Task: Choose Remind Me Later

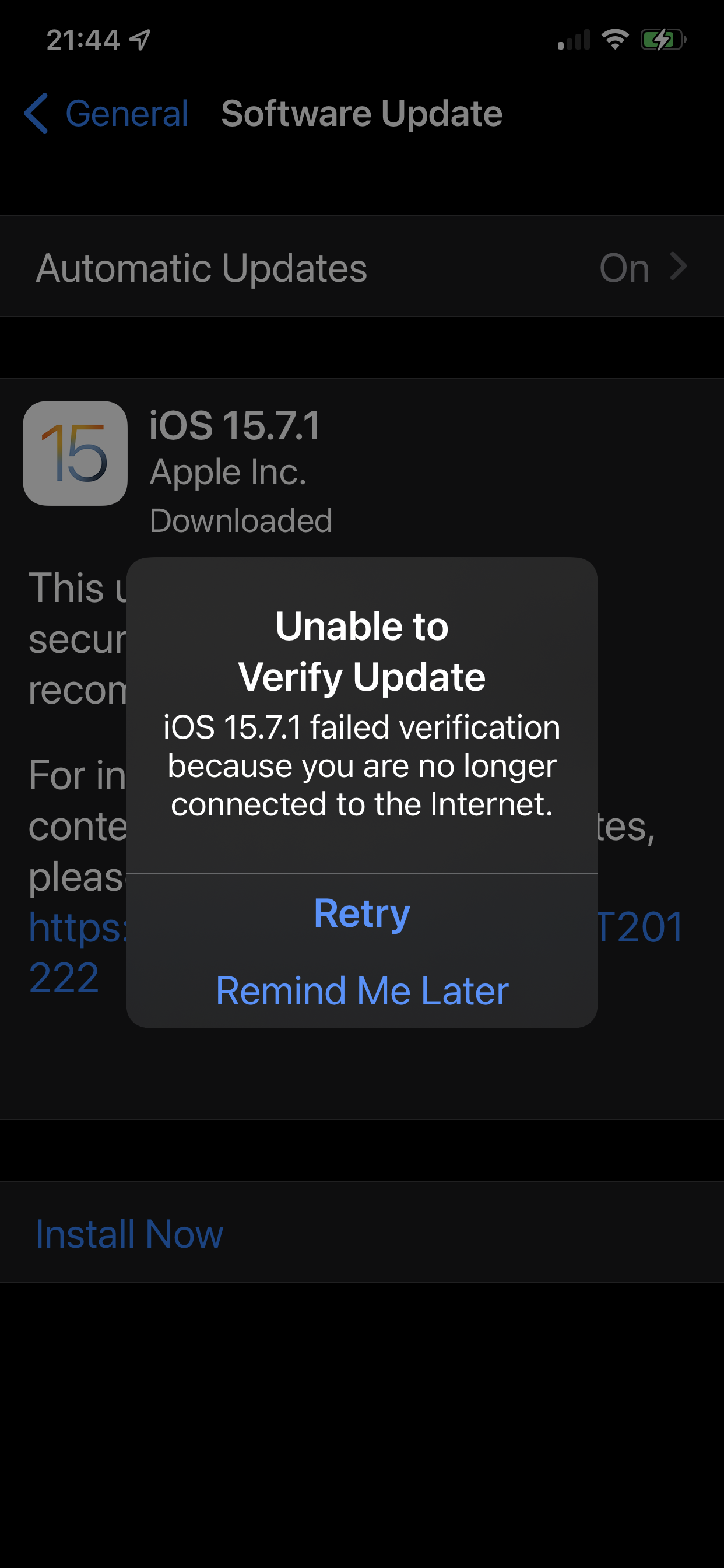Action: 362,991
